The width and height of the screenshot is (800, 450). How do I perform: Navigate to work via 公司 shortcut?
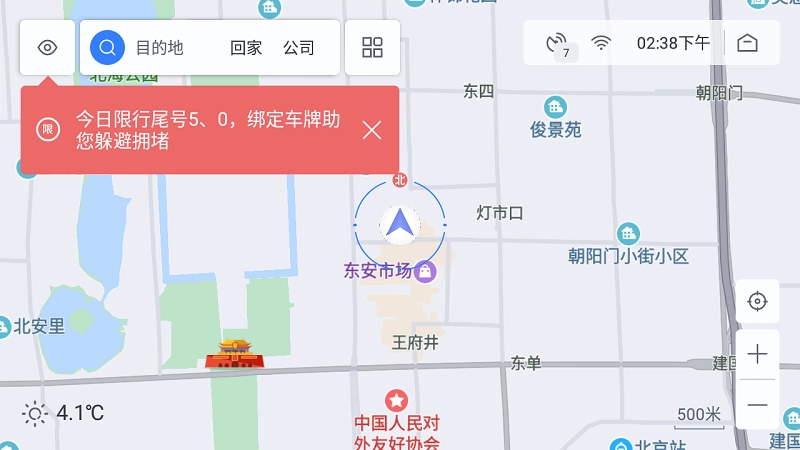[x=299, y=47]
